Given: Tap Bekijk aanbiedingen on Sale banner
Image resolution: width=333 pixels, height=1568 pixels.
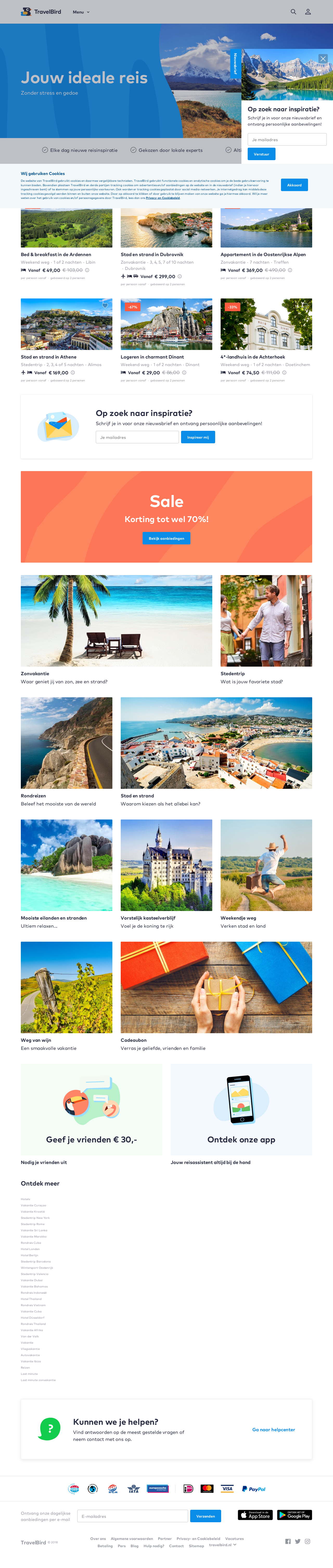Looking at the screenshot, I should [x=166, y=538].
